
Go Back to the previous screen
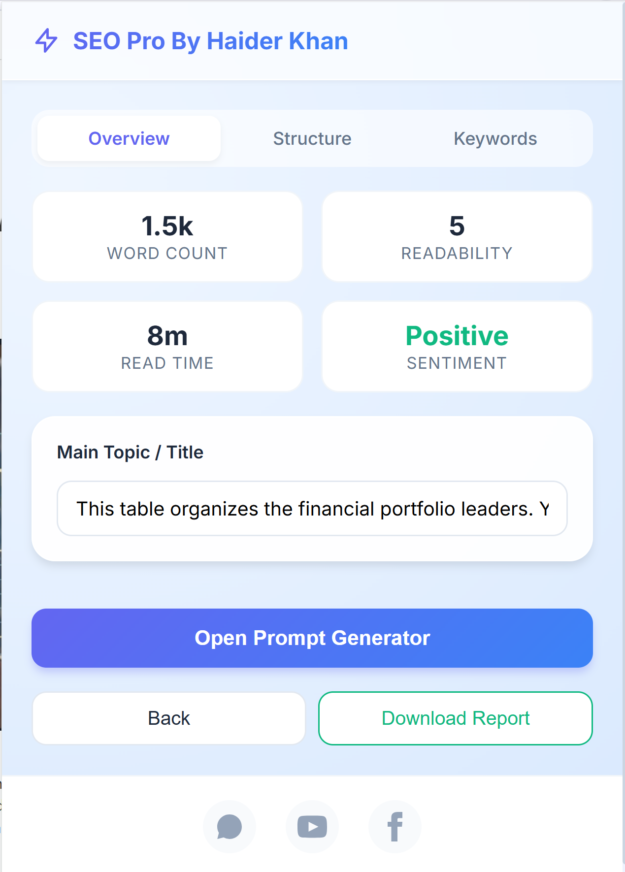click(169, 718)
